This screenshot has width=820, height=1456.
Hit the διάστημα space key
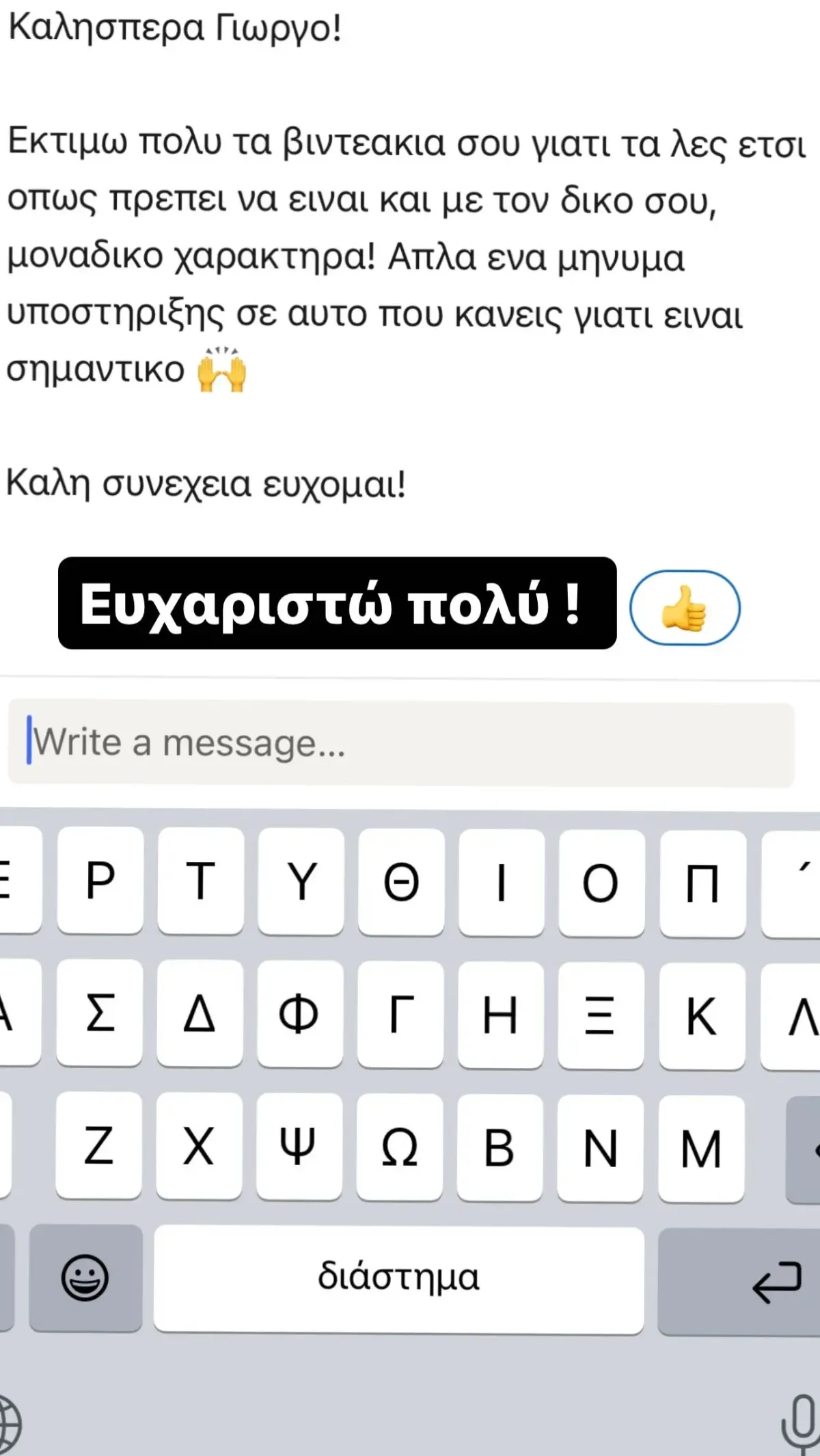(399, 1279)
